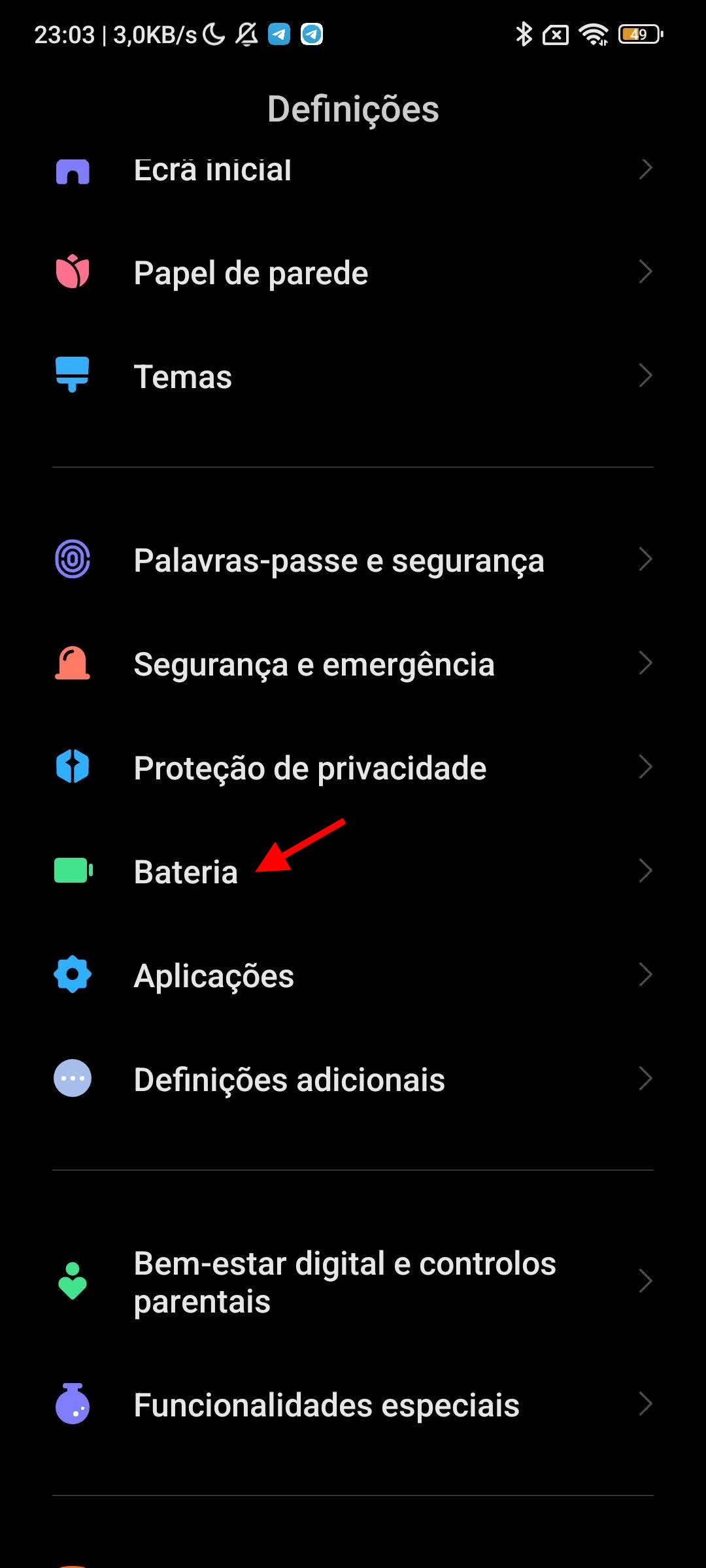706x1568 pixels.
Task: Open Ecrã inicial settings
Action: pyautogui.click(x=353, y=171)
